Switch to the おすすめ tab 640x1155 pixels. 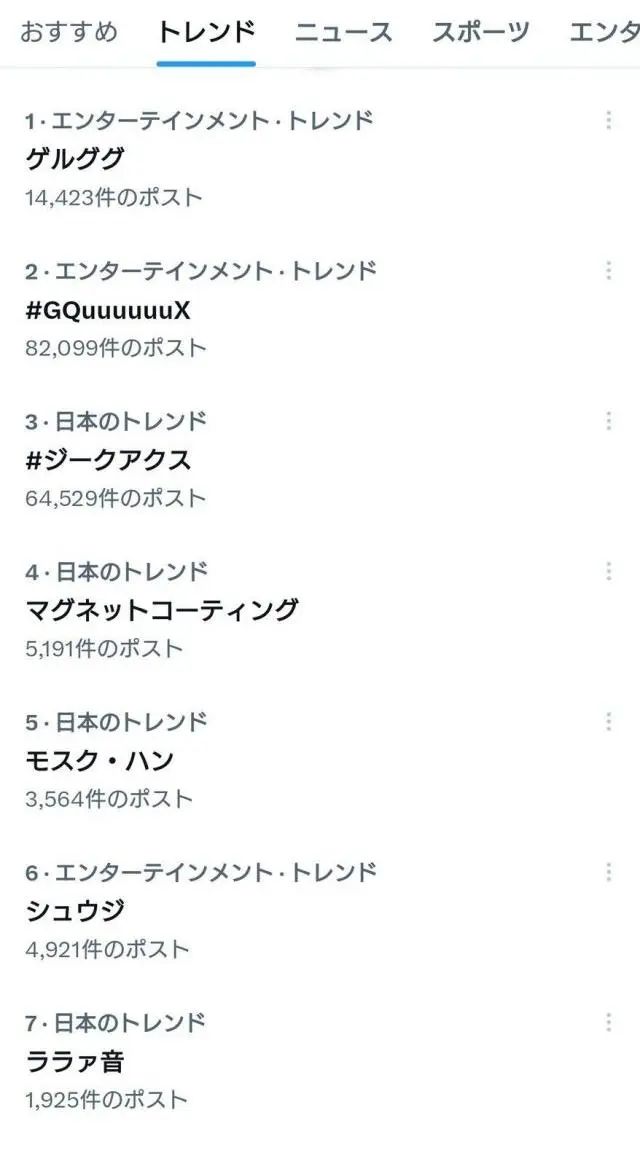coord(68,32)
